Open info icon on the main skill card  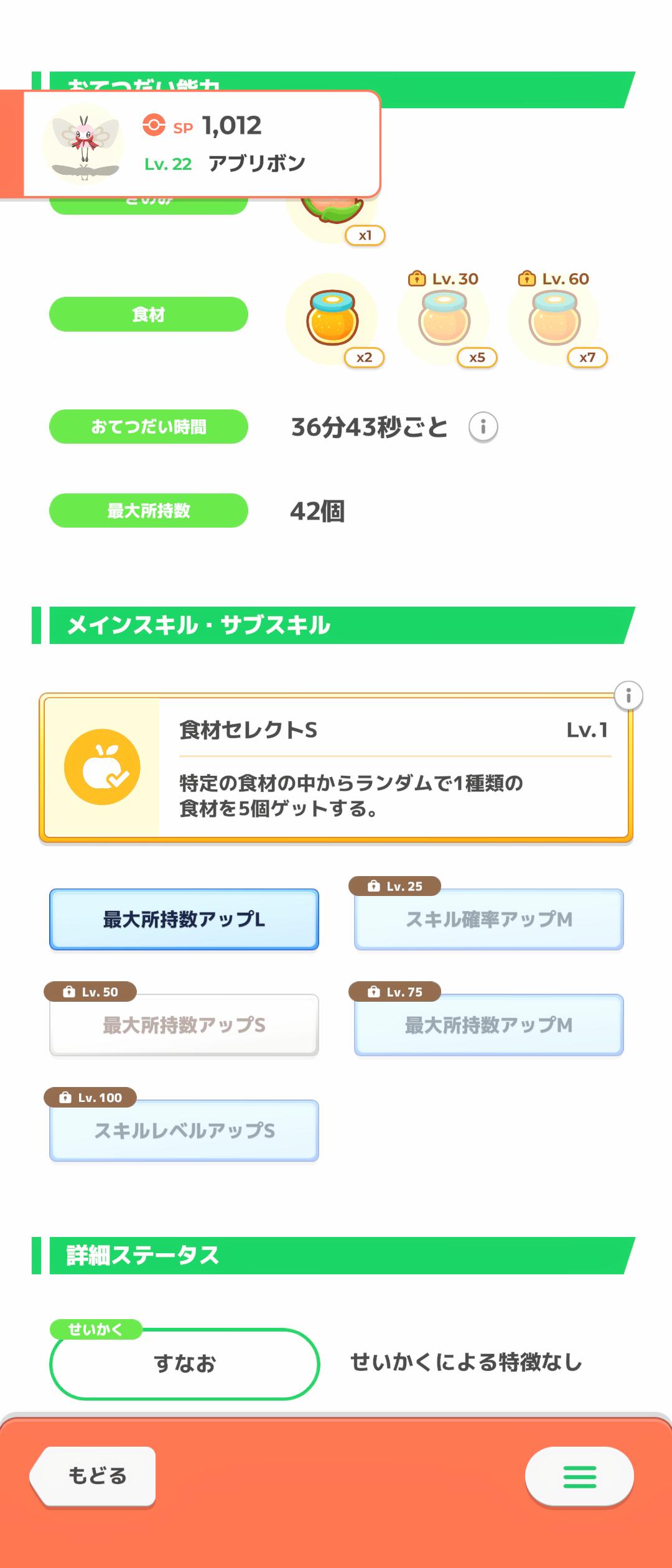point(628,696)
